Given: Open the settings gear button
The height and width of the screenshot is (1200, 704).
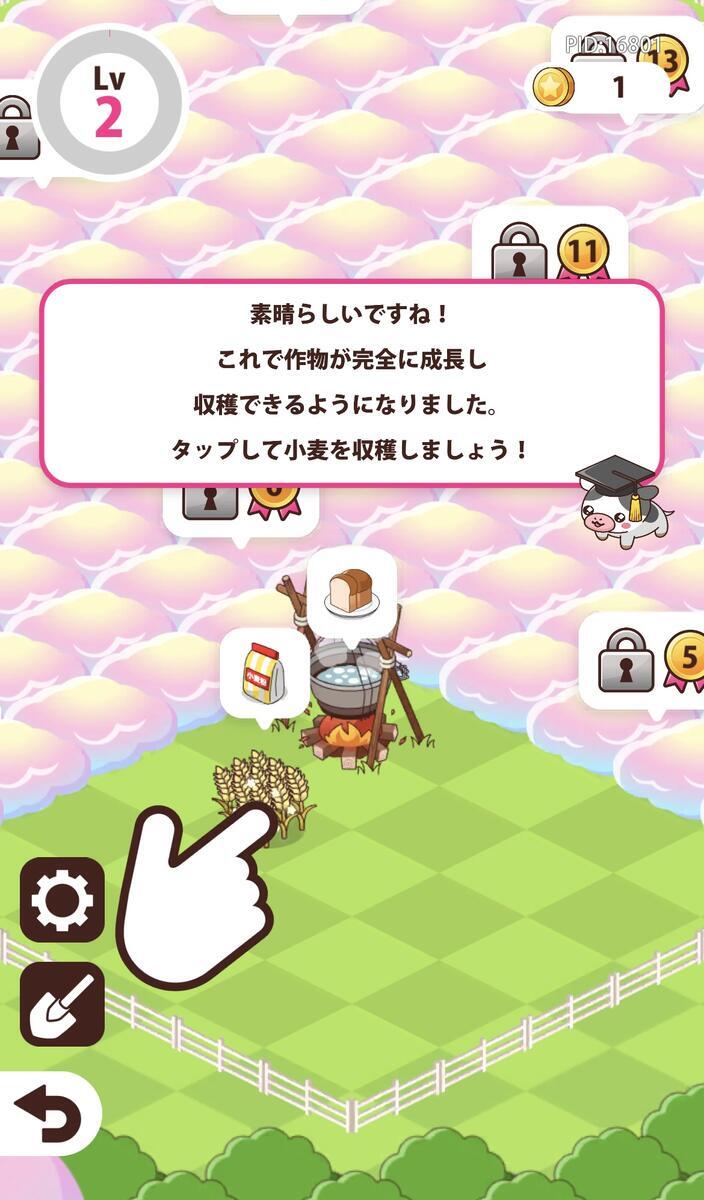Looking at the screenshot, I should 62,899.
